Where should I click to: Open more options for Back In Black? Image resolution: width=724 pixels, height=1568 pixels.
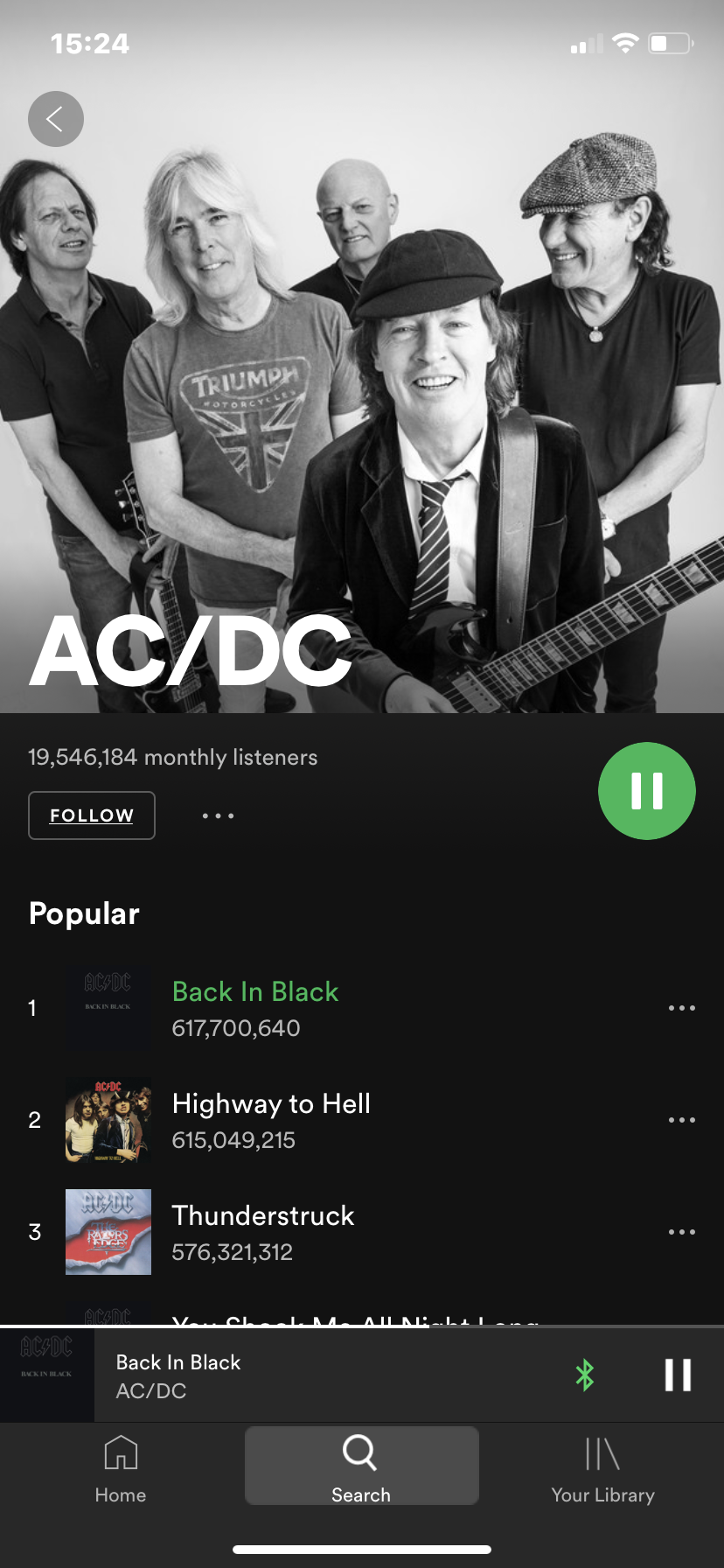point(682,1008)
